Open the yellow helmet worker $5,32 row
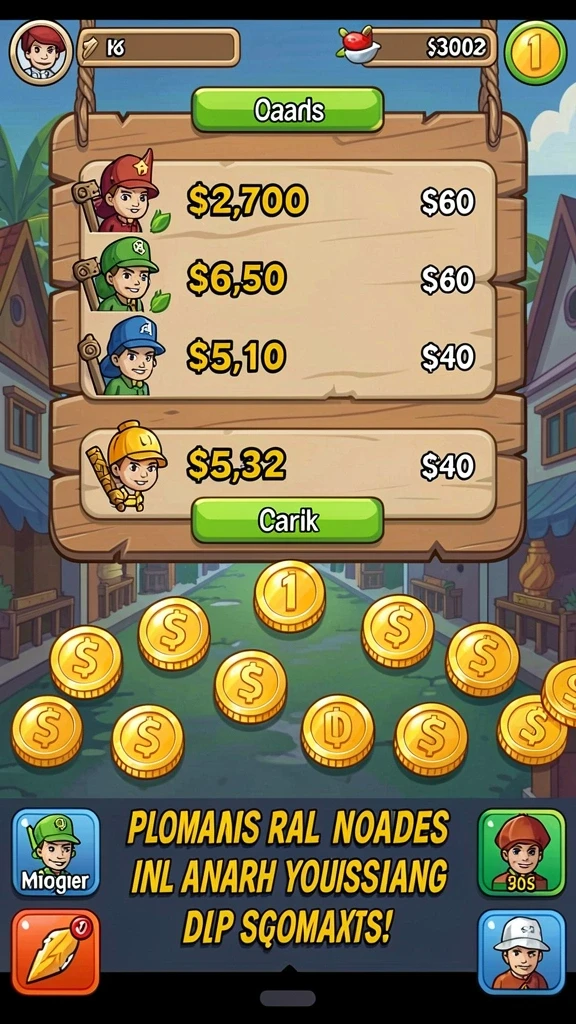576x1024 pixels. pyautogui.click(x=287, y=466)
